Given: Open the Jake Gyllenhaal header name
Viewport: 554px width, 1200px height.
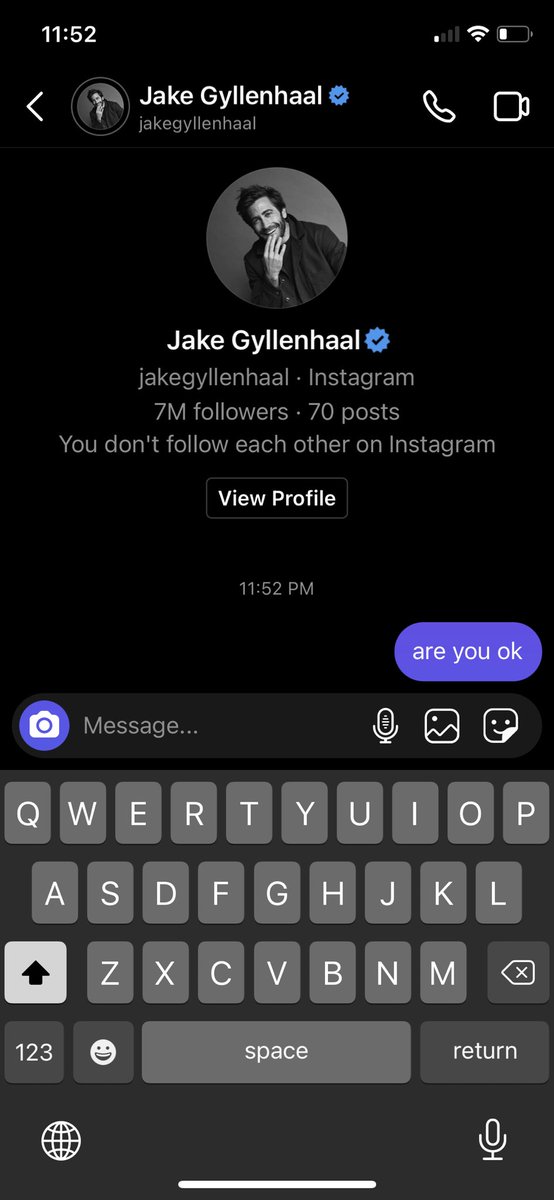Looking at the screenshot, I should (232, 96).
